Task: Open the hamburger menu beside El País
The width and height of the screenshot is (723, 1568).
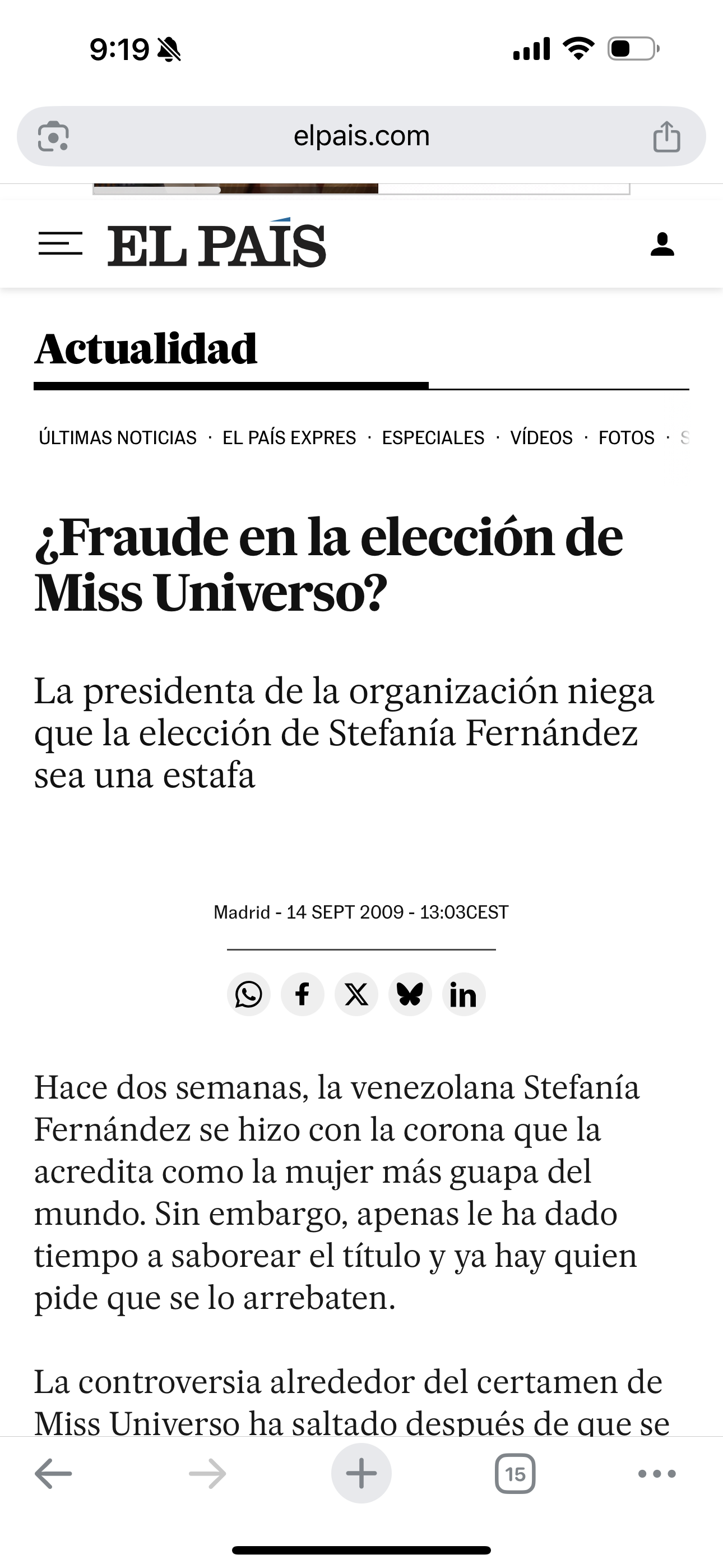Action: tap(61, 244)
